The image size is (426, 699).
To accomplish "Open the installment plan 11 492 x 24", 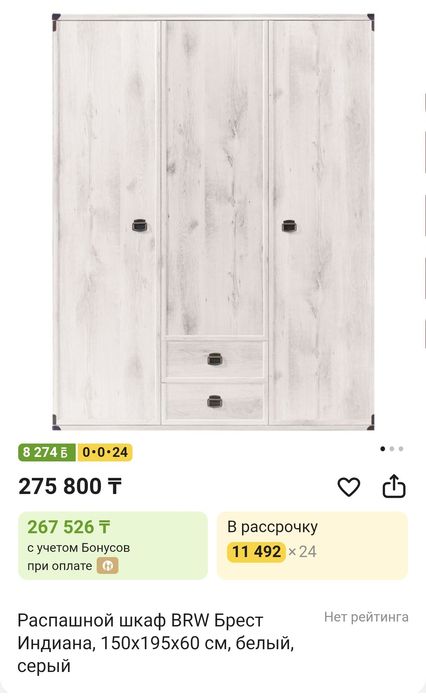I will 312,546.
